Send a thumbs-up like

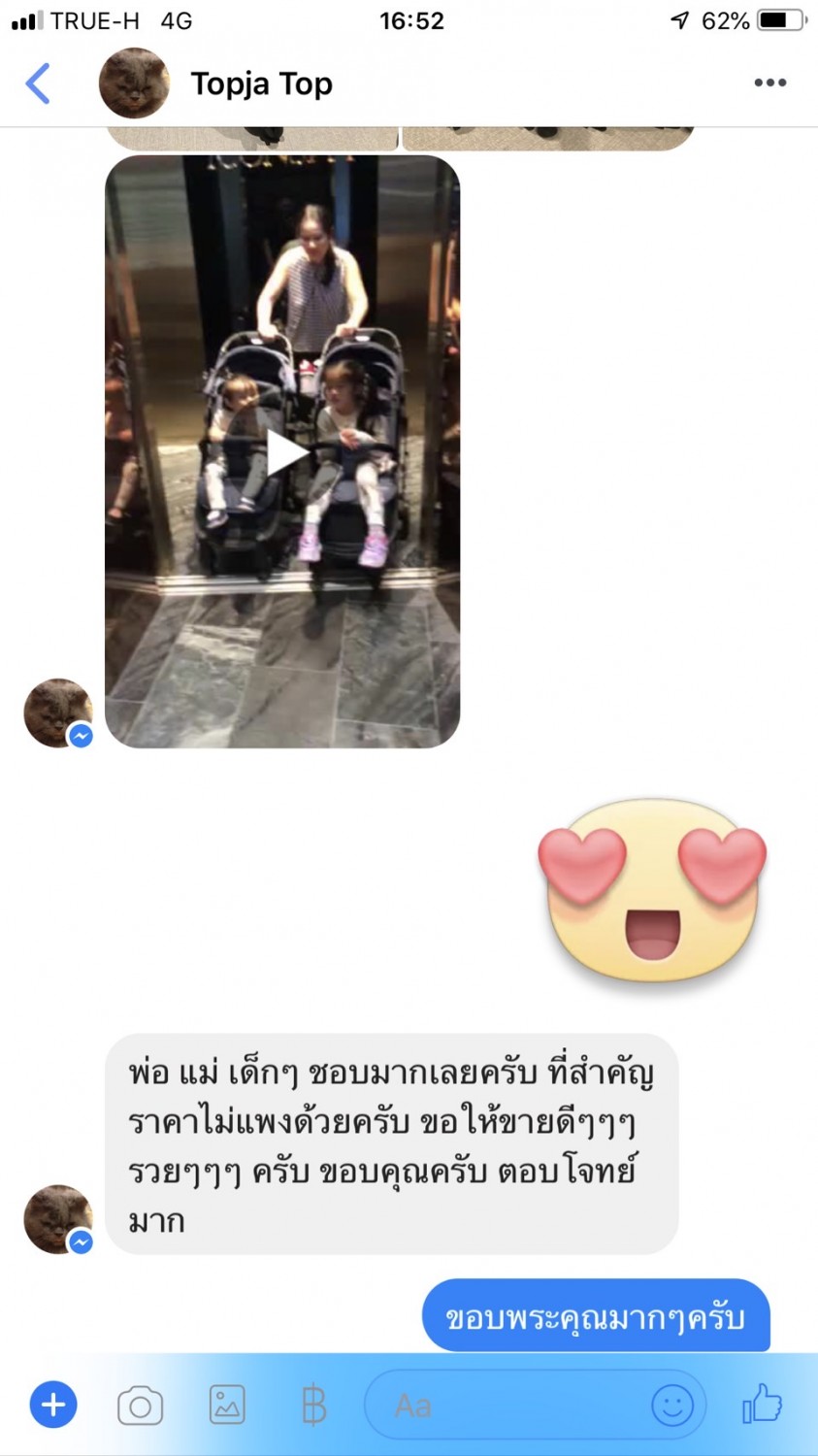click(763, 1404)
